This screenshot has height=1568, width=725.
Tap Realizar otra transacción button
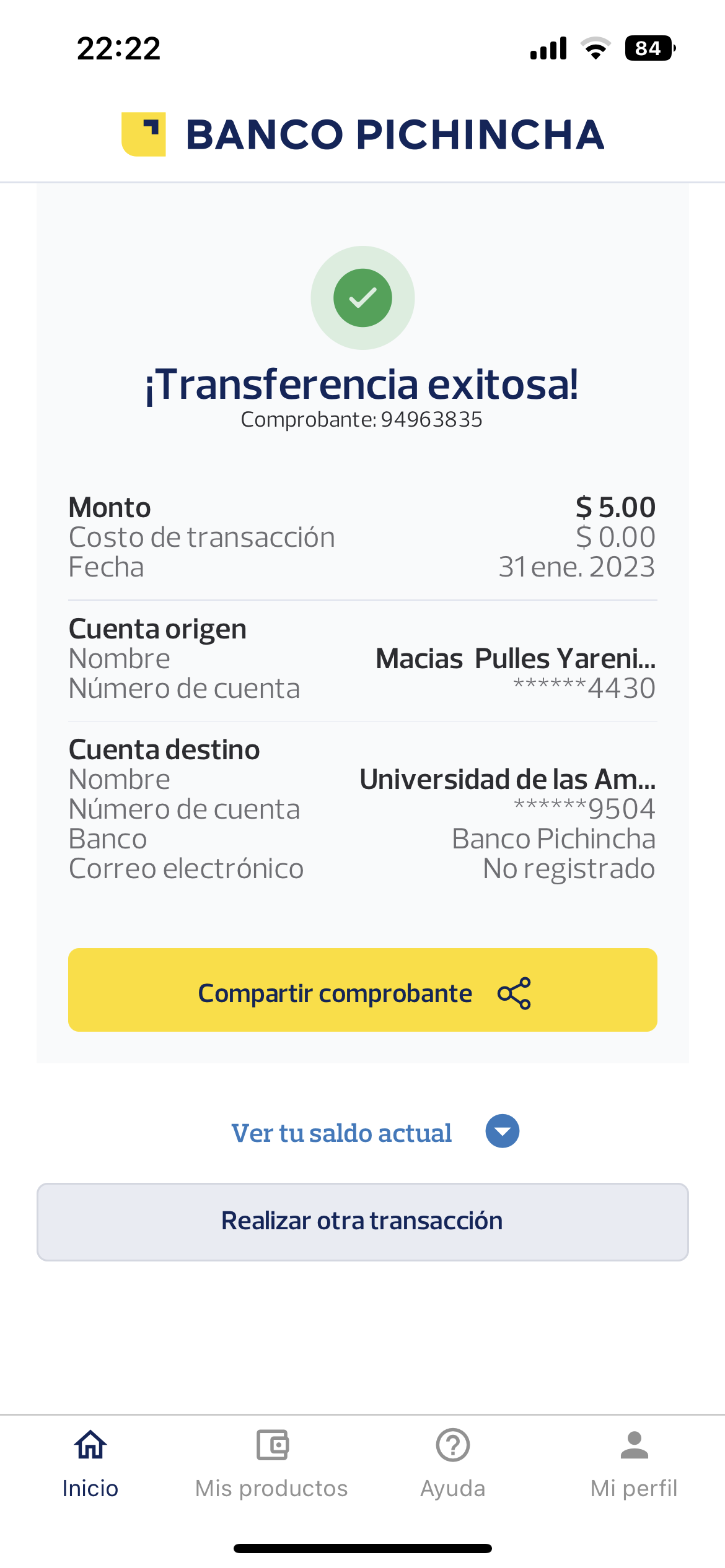click(x=362, y=1222)
